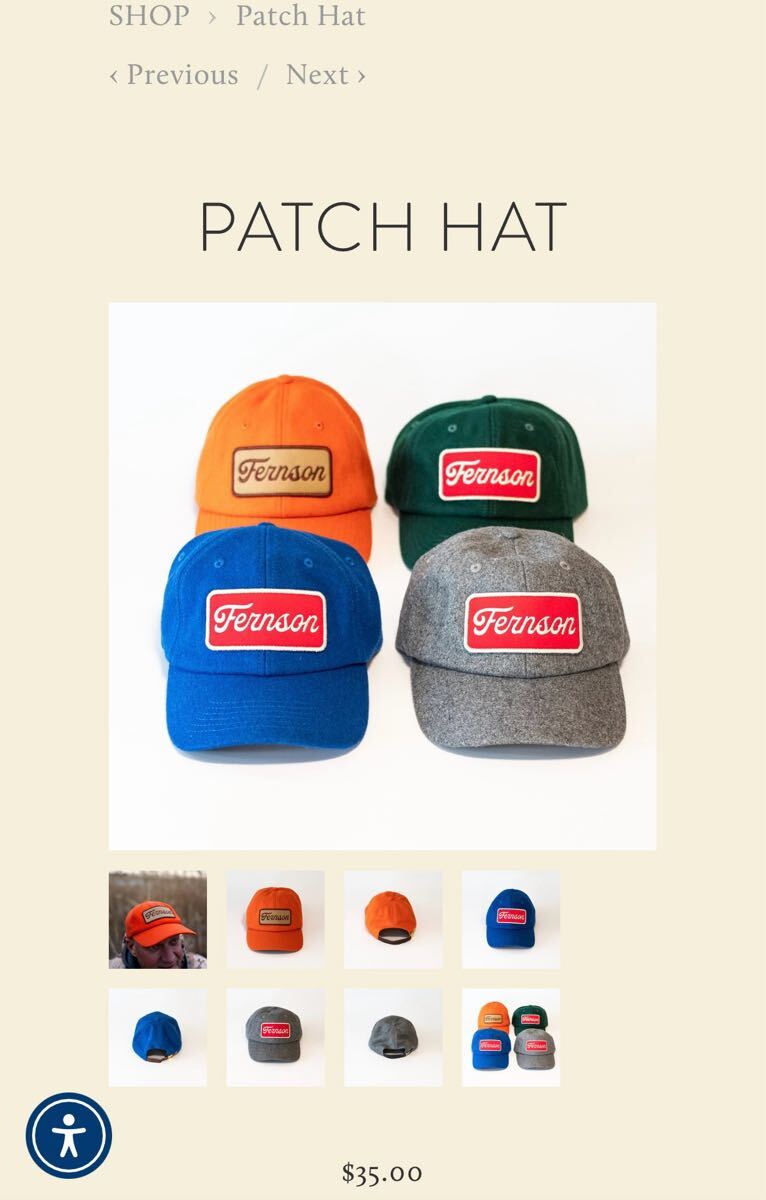Screen dimensions: 766x1200
Task: Open the accessibility options button
Action: pos(69,1136)
